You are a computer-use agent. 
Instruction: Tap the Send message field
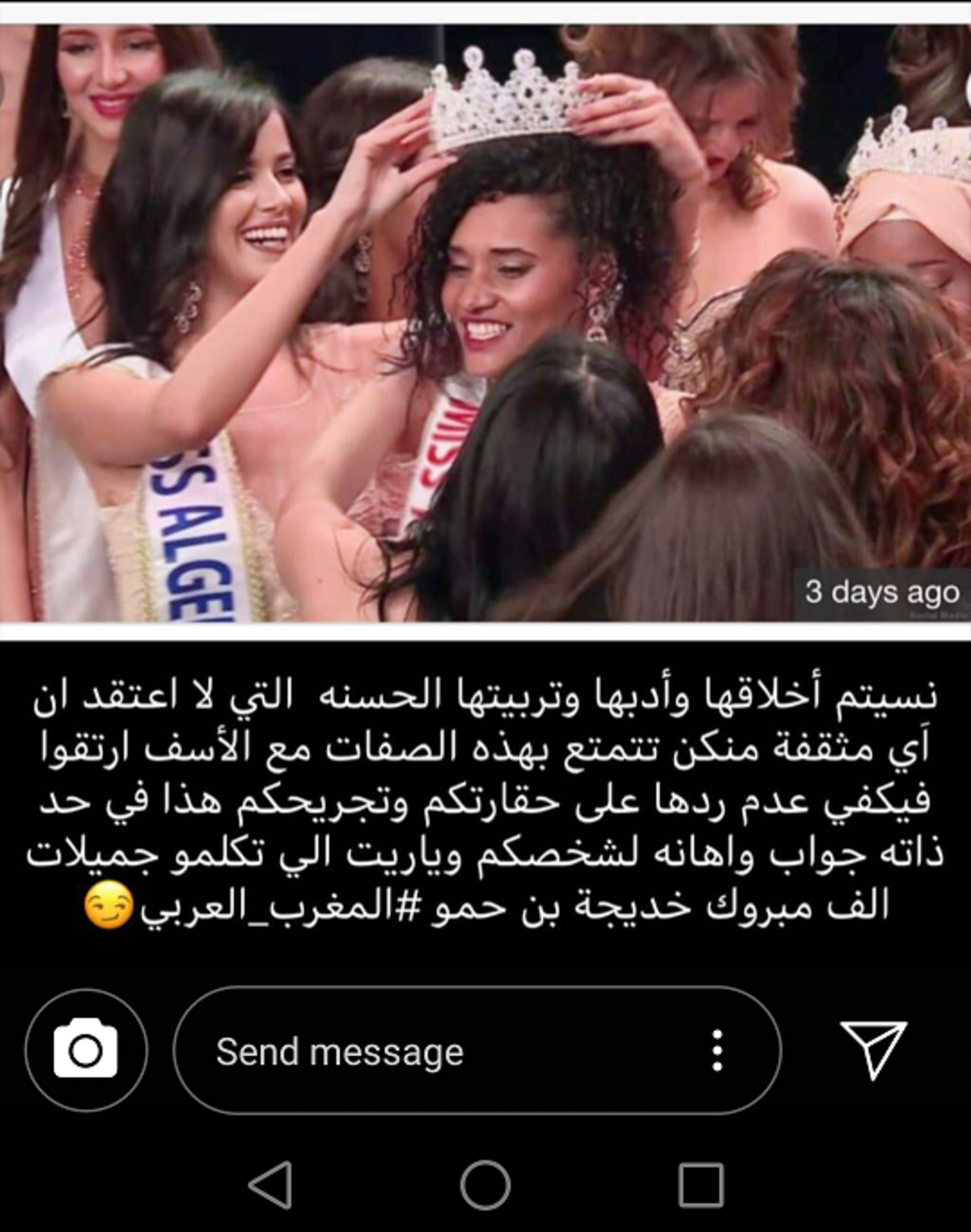point(437,1051)
